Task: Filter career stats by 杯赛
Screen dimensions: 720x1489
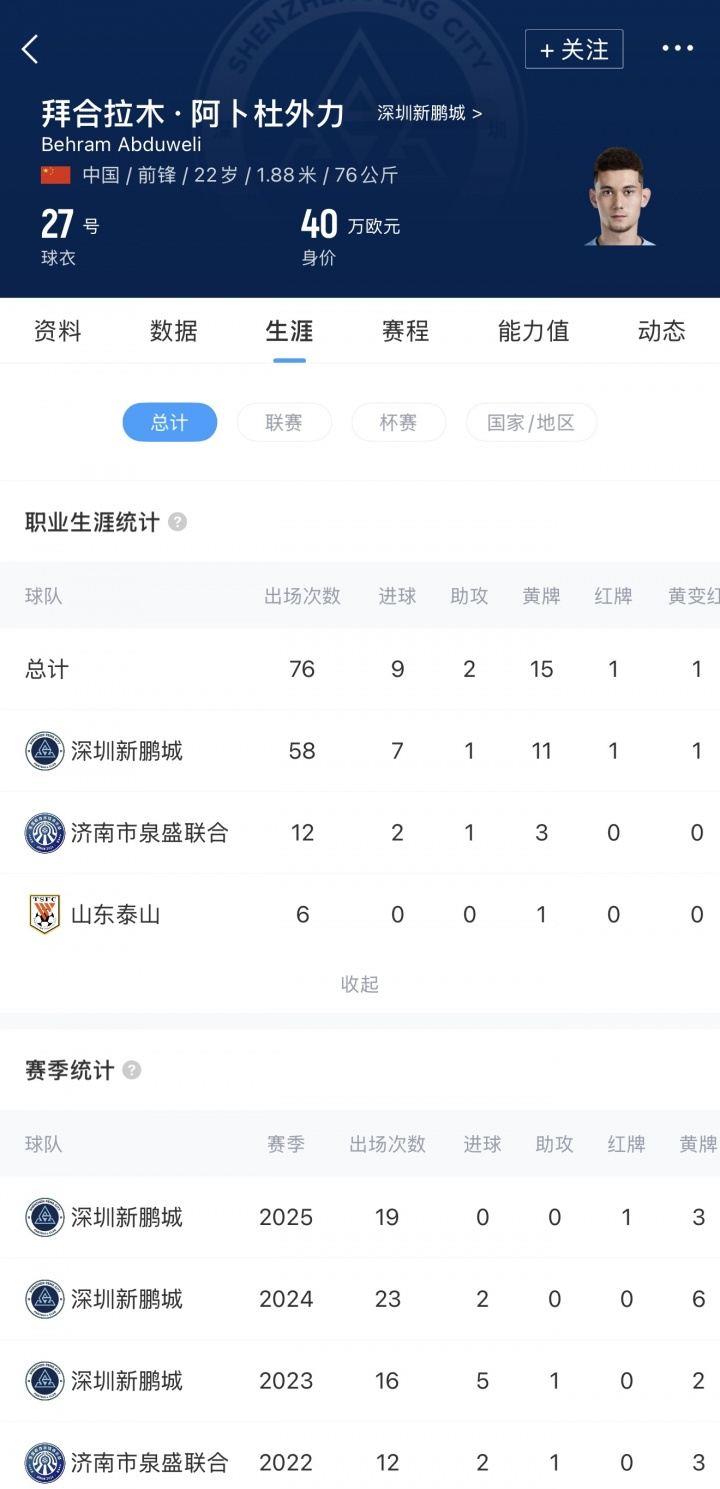Action: coord(398,422)
